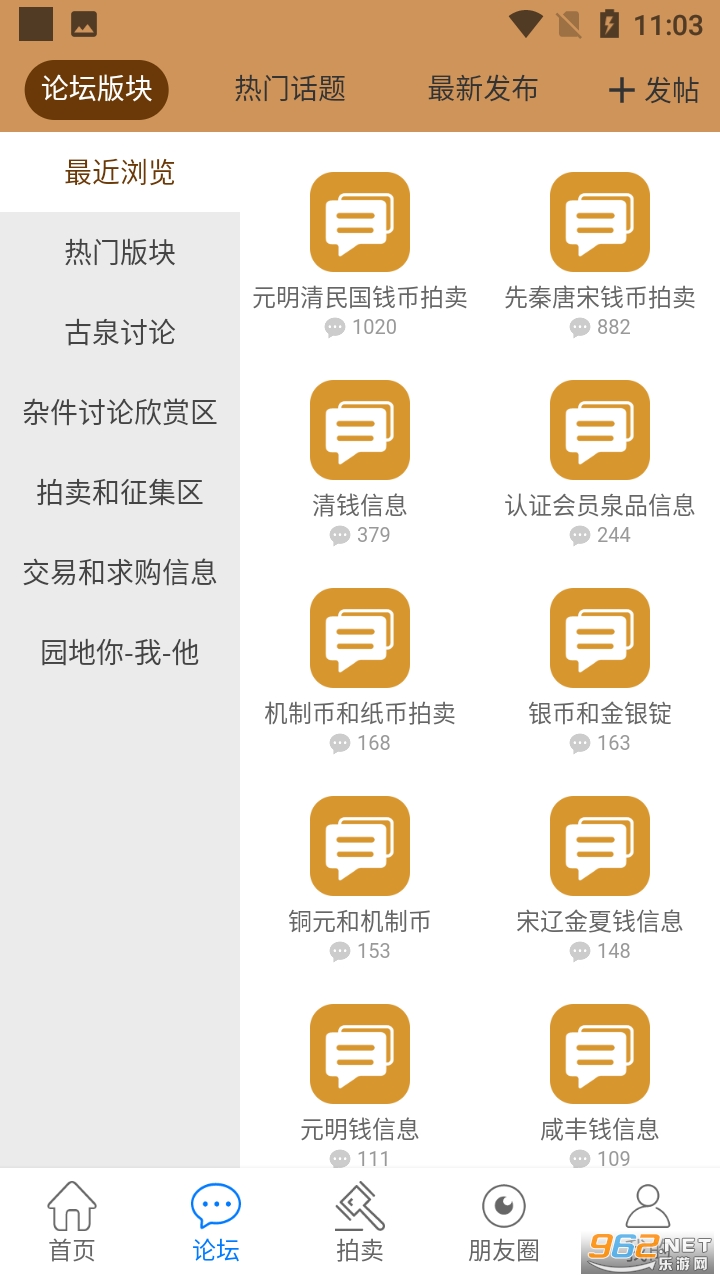Switch to the 最新发布 tab

point(483,90)
